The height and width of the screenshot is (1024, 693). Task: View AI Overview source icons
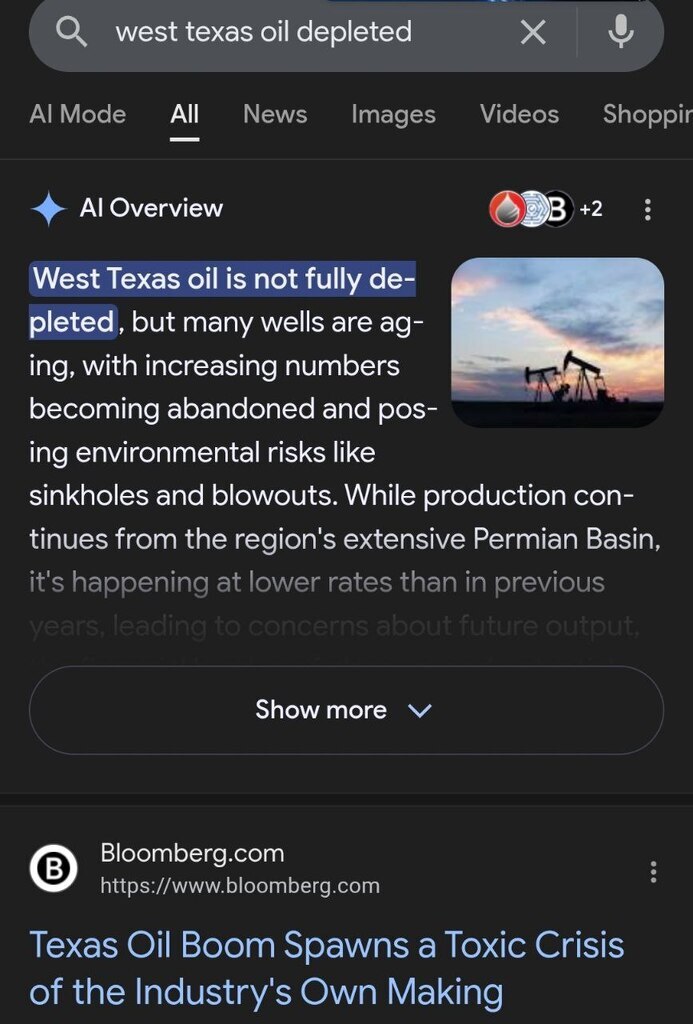(545, 209)
